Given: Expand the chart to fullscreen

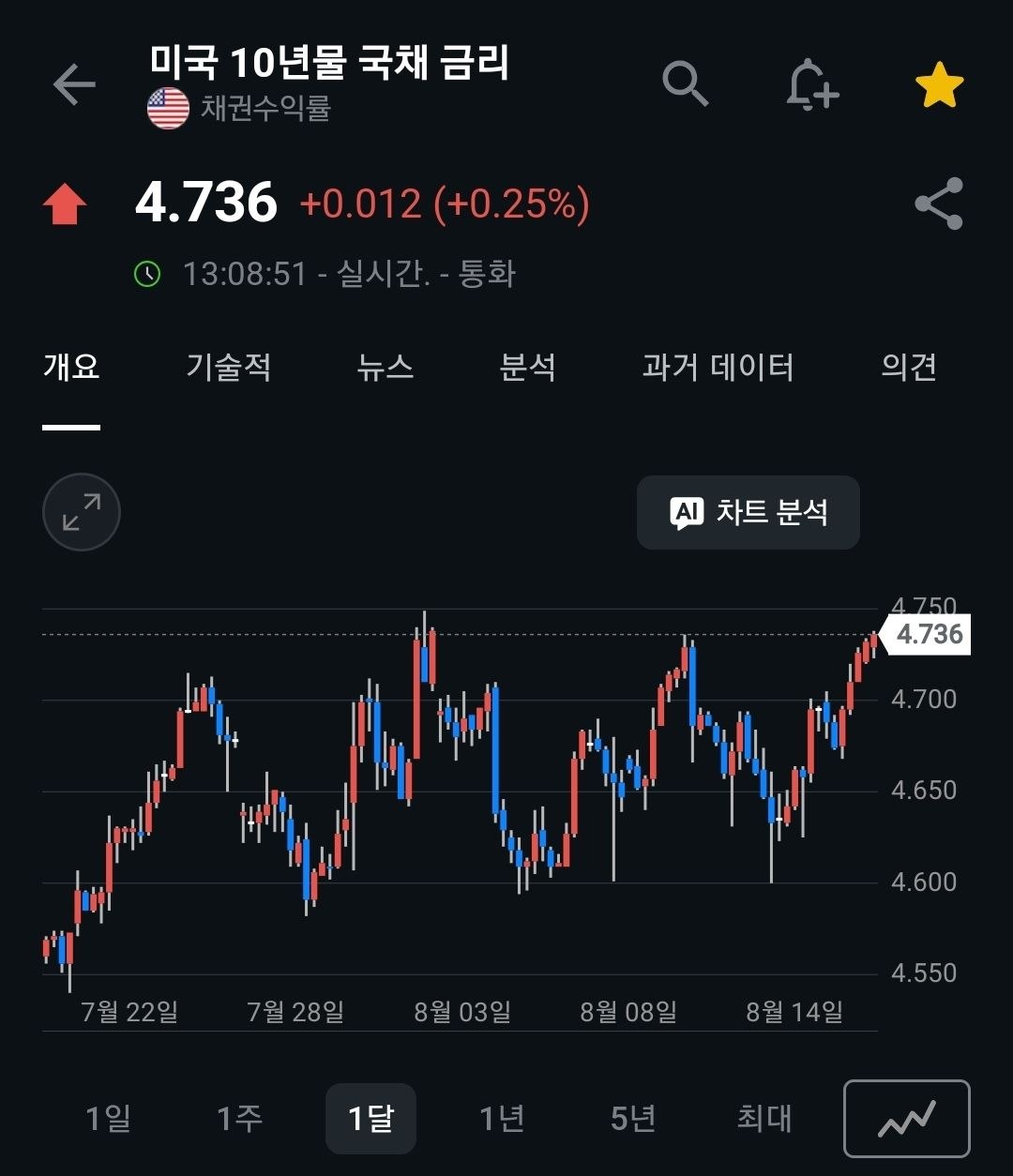Looking at the screenshot, I should 82,512.
